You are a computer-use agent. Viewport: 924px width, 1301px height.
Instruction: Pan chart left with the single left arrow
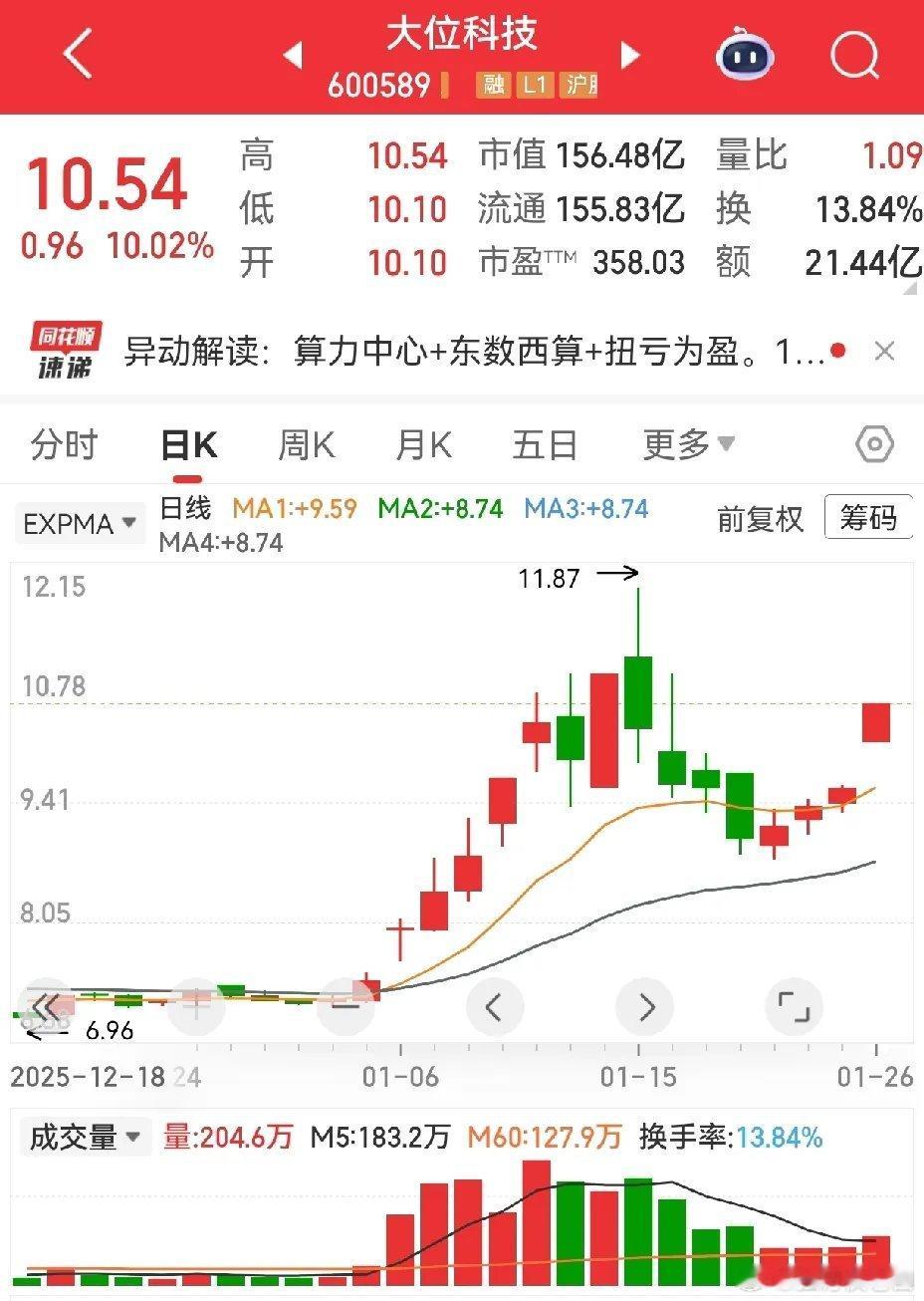click(x=495, y=1006)
